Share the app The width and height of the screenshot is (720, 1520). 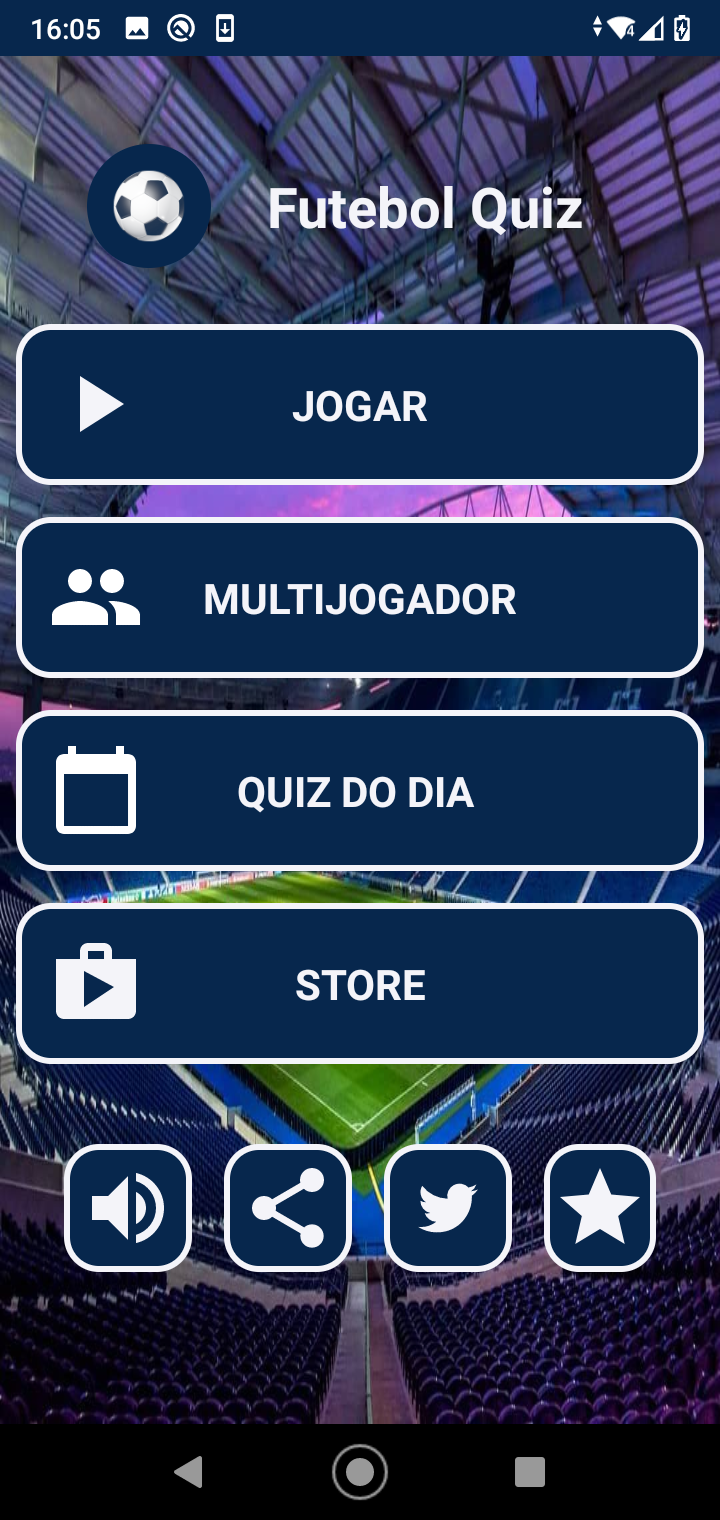pyautogui.click(x=288, y=1208)
